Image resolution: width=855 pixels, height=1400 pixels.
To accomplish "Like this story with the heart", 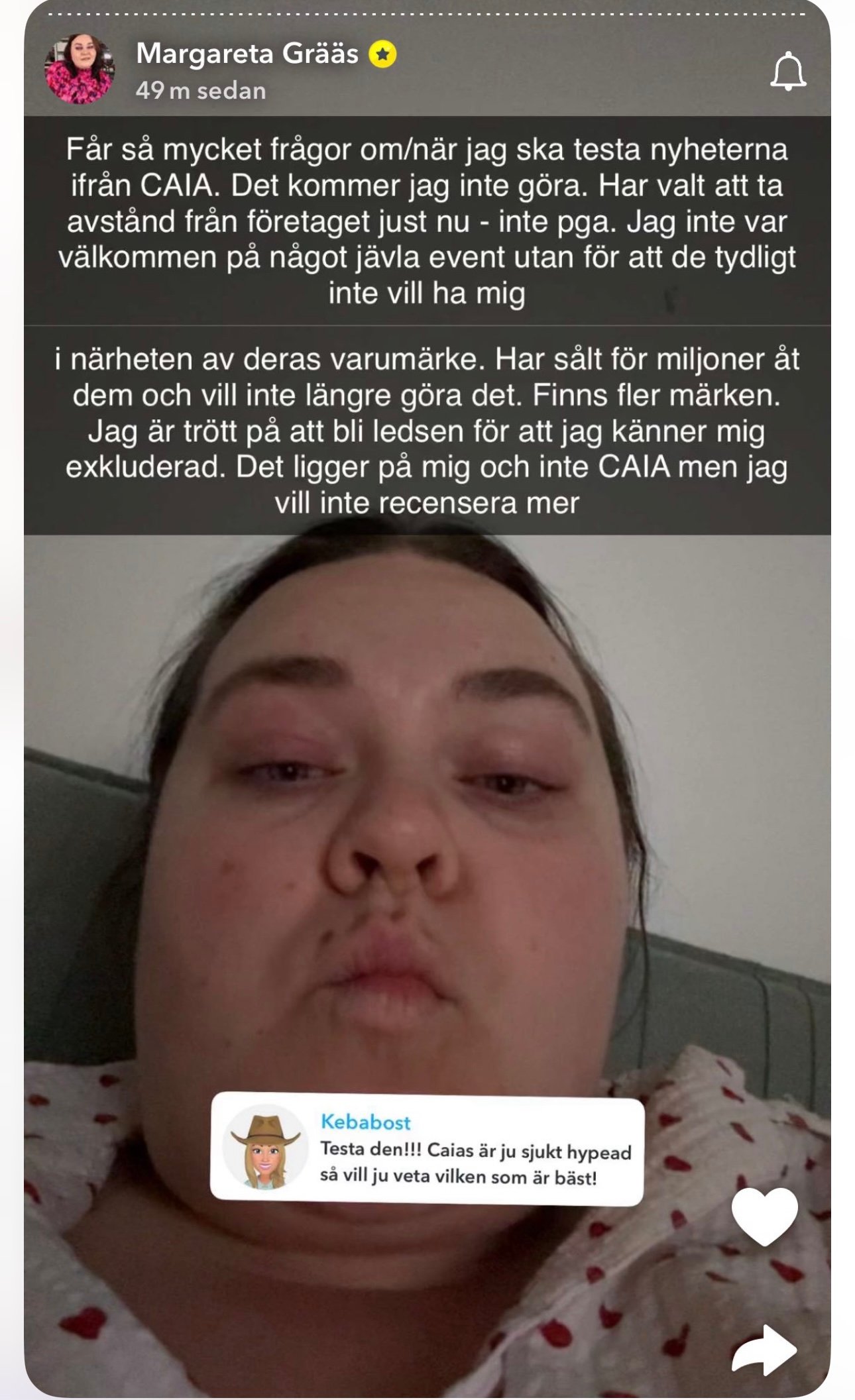I will coord(764,1216).
